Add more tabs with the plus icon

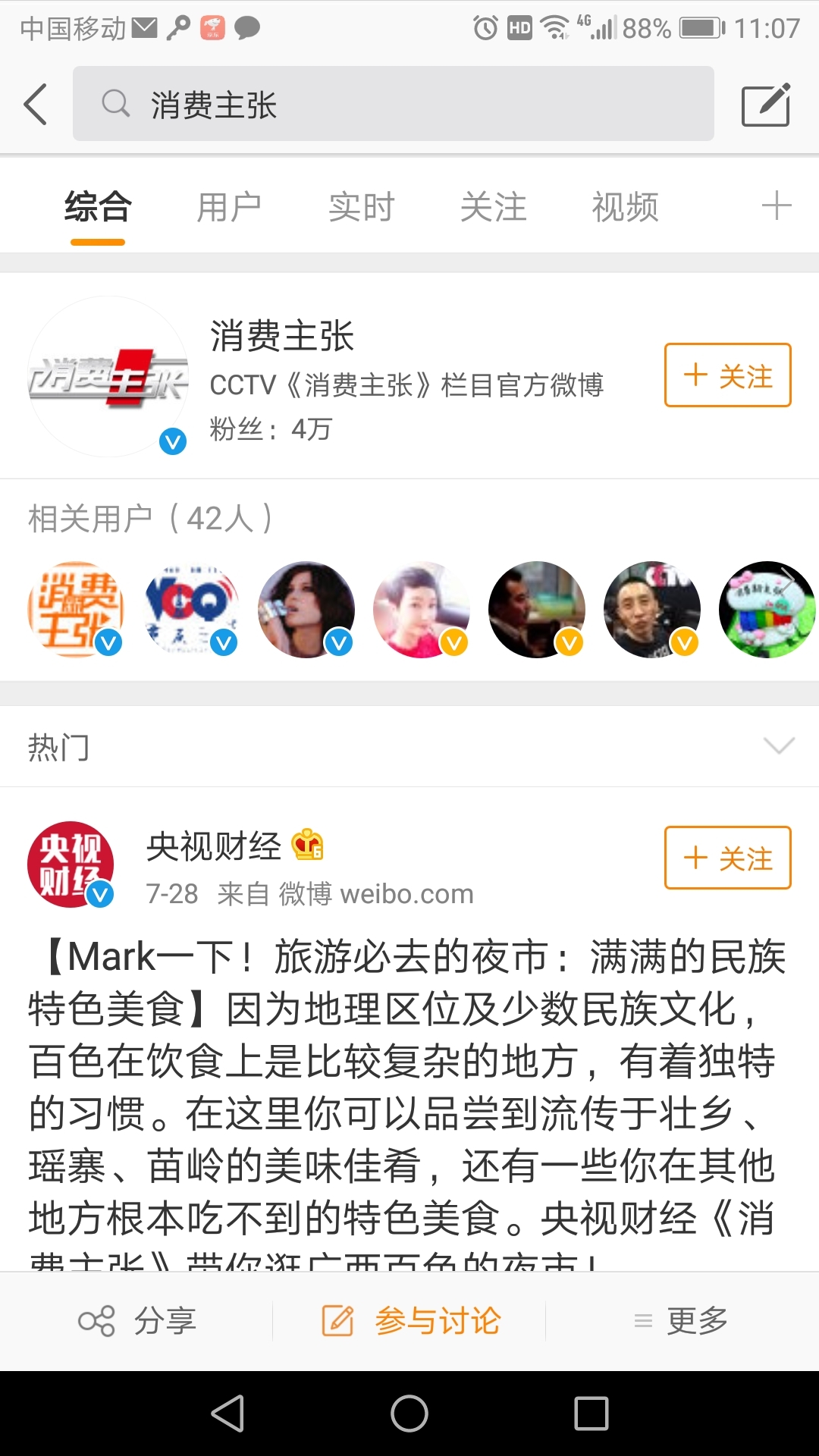pos(776,206)
